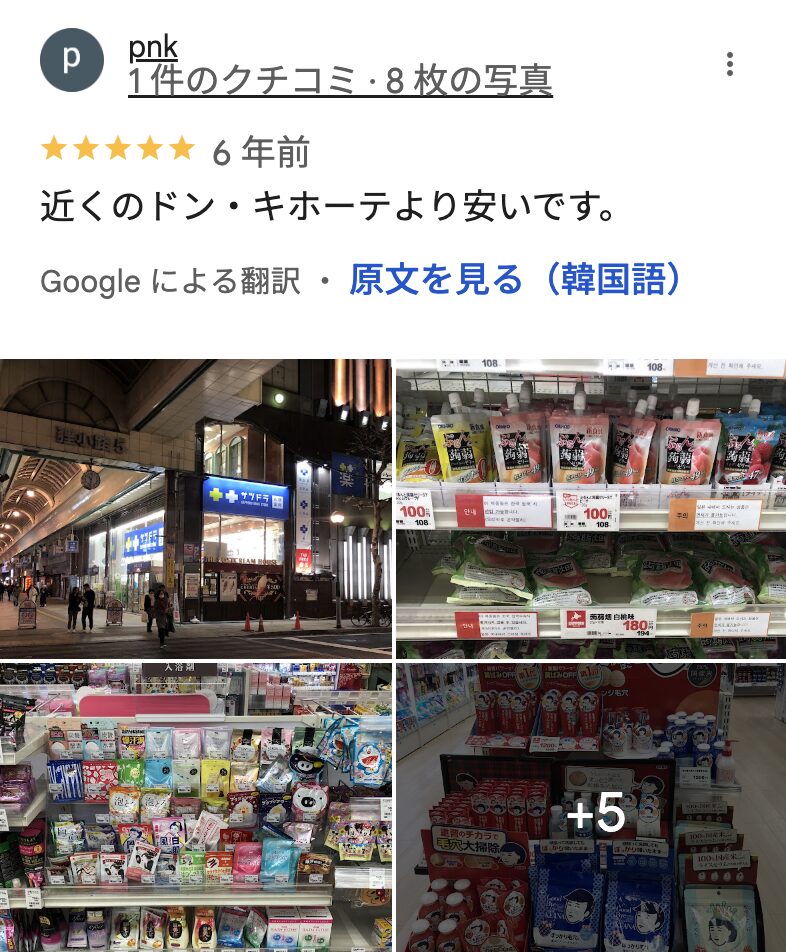
Task: Open the storefront night photo
Action: point(196,508)
